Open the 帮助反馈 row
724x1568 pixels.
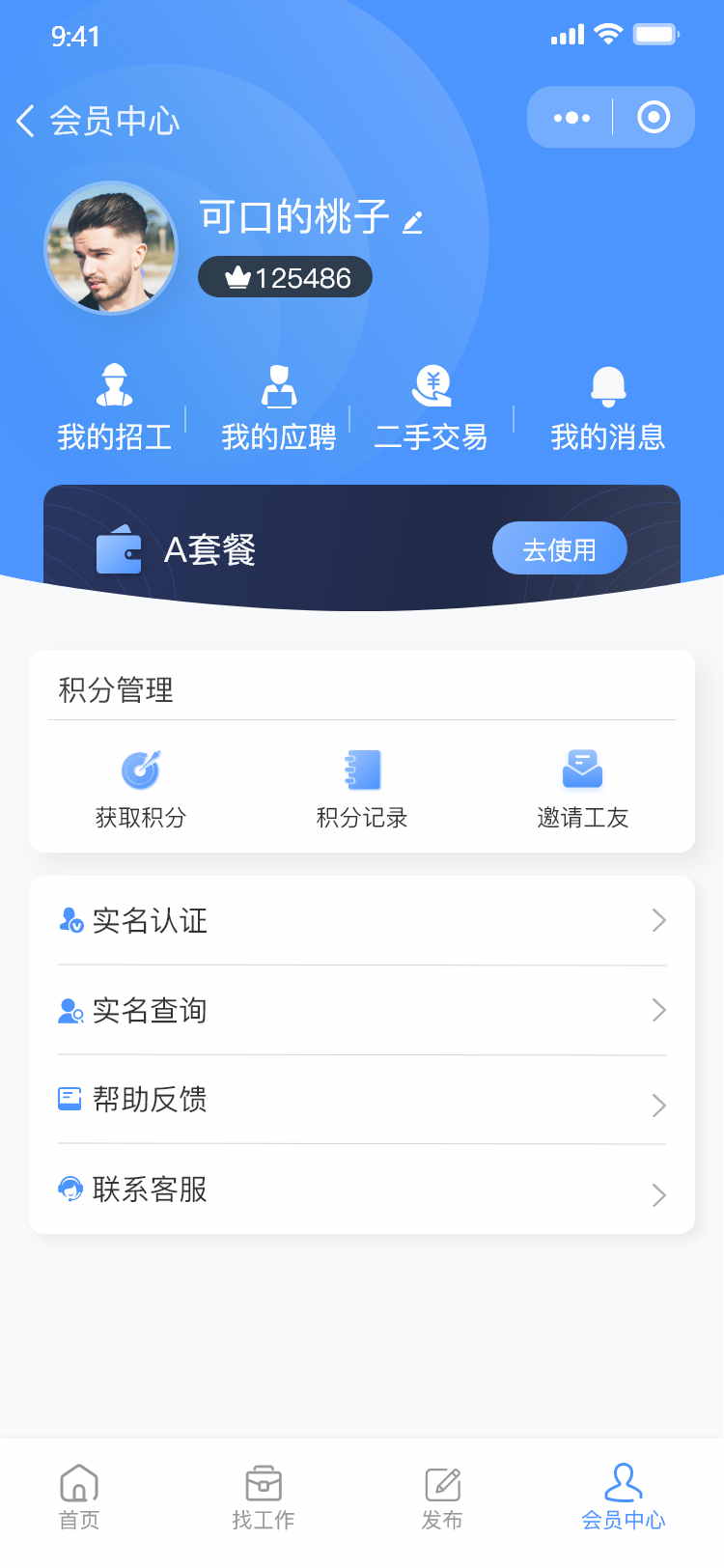point(362,1100)
